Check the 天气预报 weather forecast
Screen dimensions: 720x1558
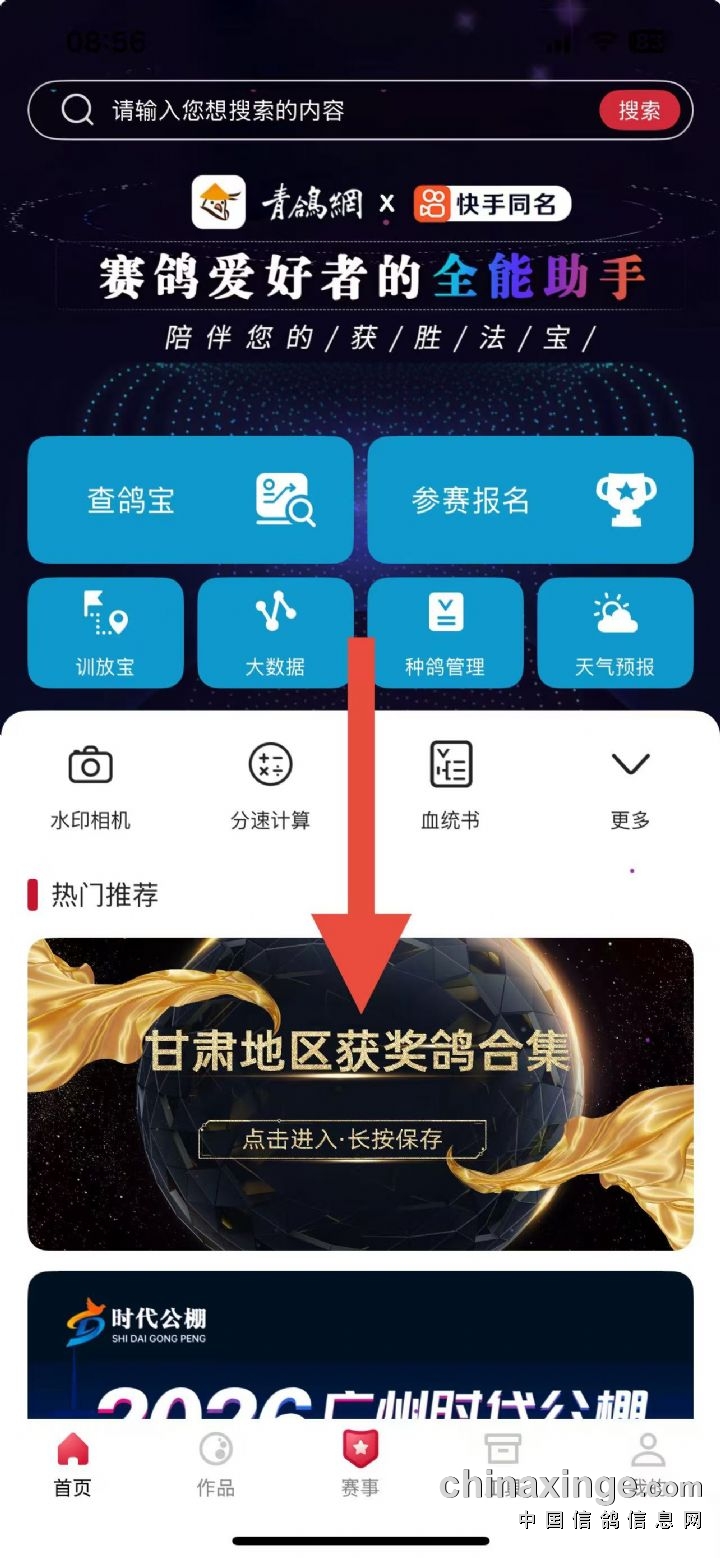(x=615, y=633)
